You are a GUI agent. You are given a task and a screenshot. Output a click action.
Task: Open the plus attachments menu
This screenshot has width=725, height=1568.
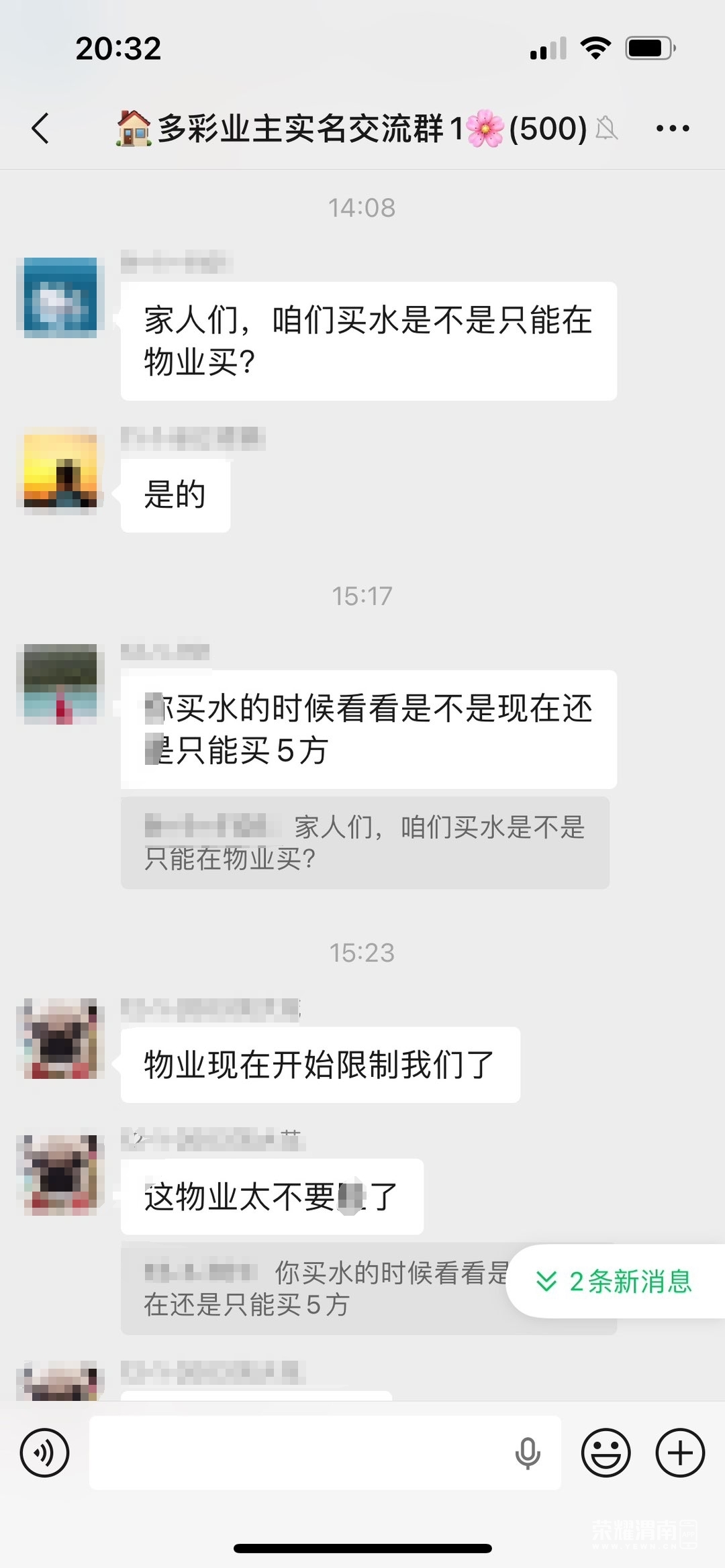point(680,1453)
